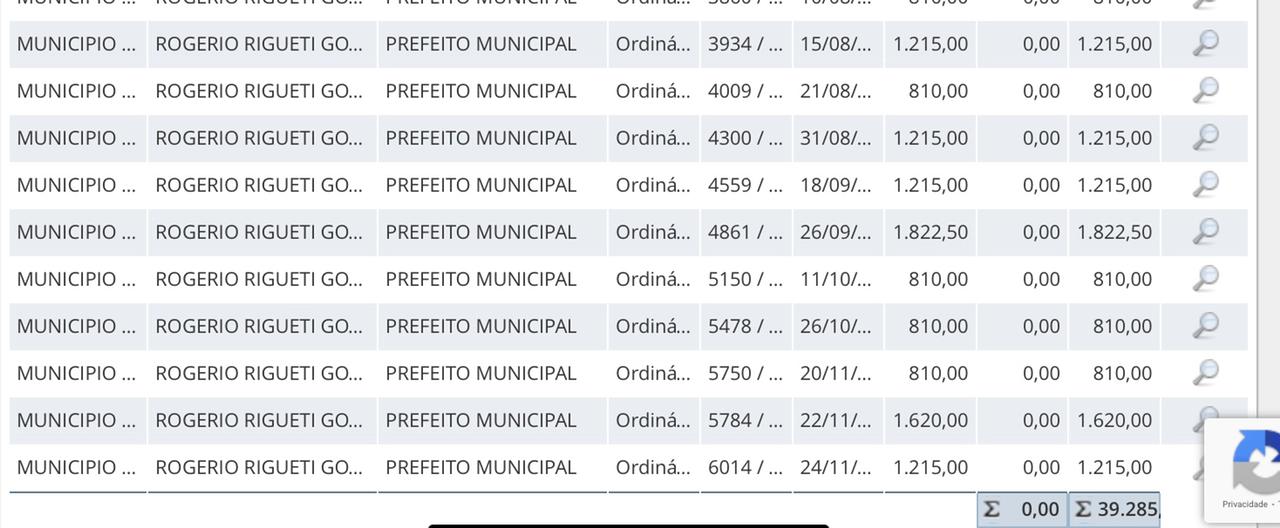Open details magnifier for entry 3934
This screenshot has height=528, width=1280.
click(x=1205, y=43)
